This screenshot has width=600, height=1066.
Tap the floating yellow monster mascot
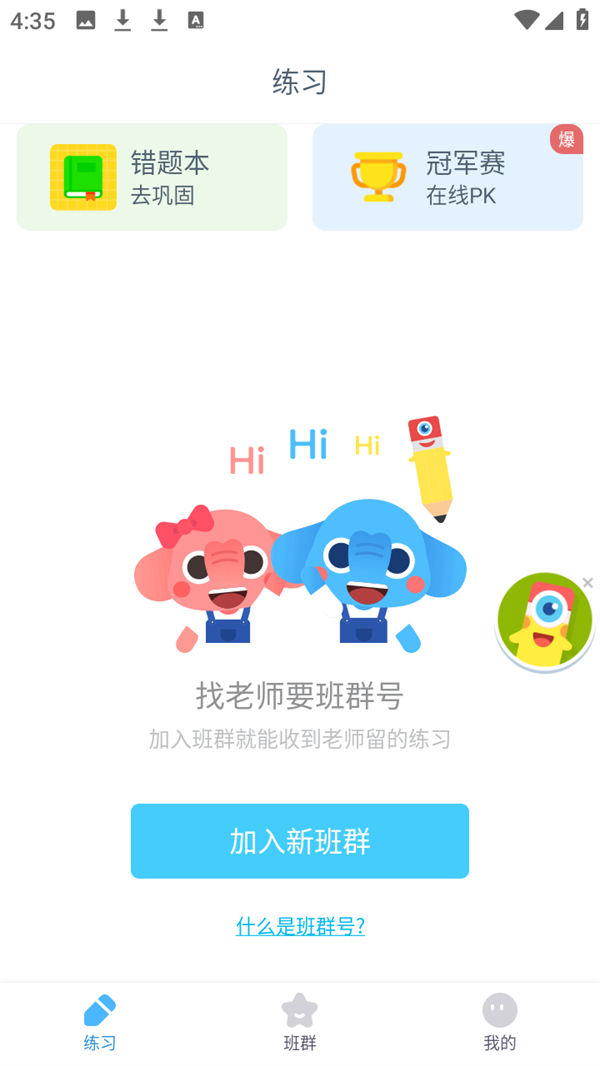pyautogui.click(x=545, y=622)
